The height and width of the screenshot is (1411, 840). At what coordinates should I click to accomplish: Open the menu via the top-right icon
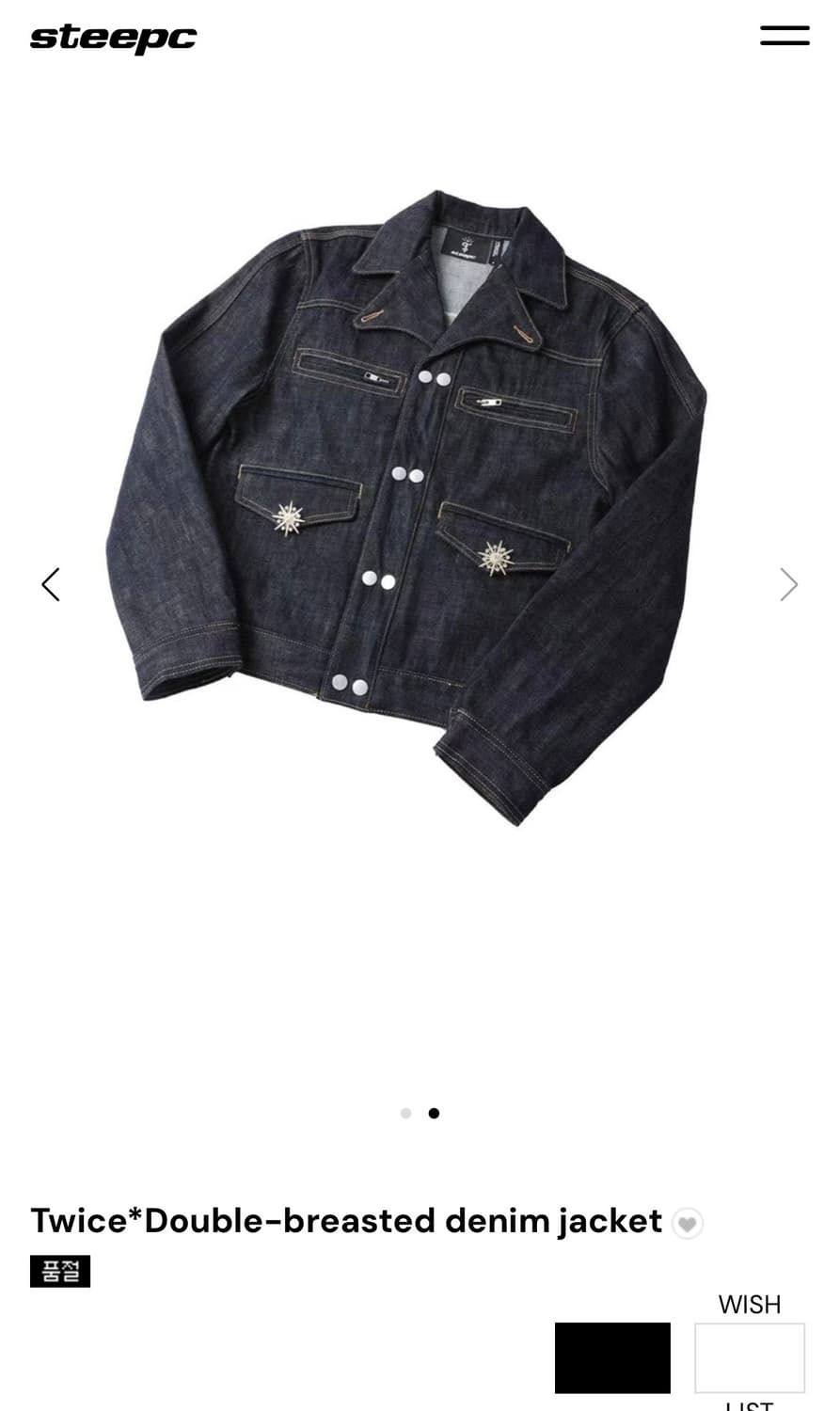(x=785, y=34)
